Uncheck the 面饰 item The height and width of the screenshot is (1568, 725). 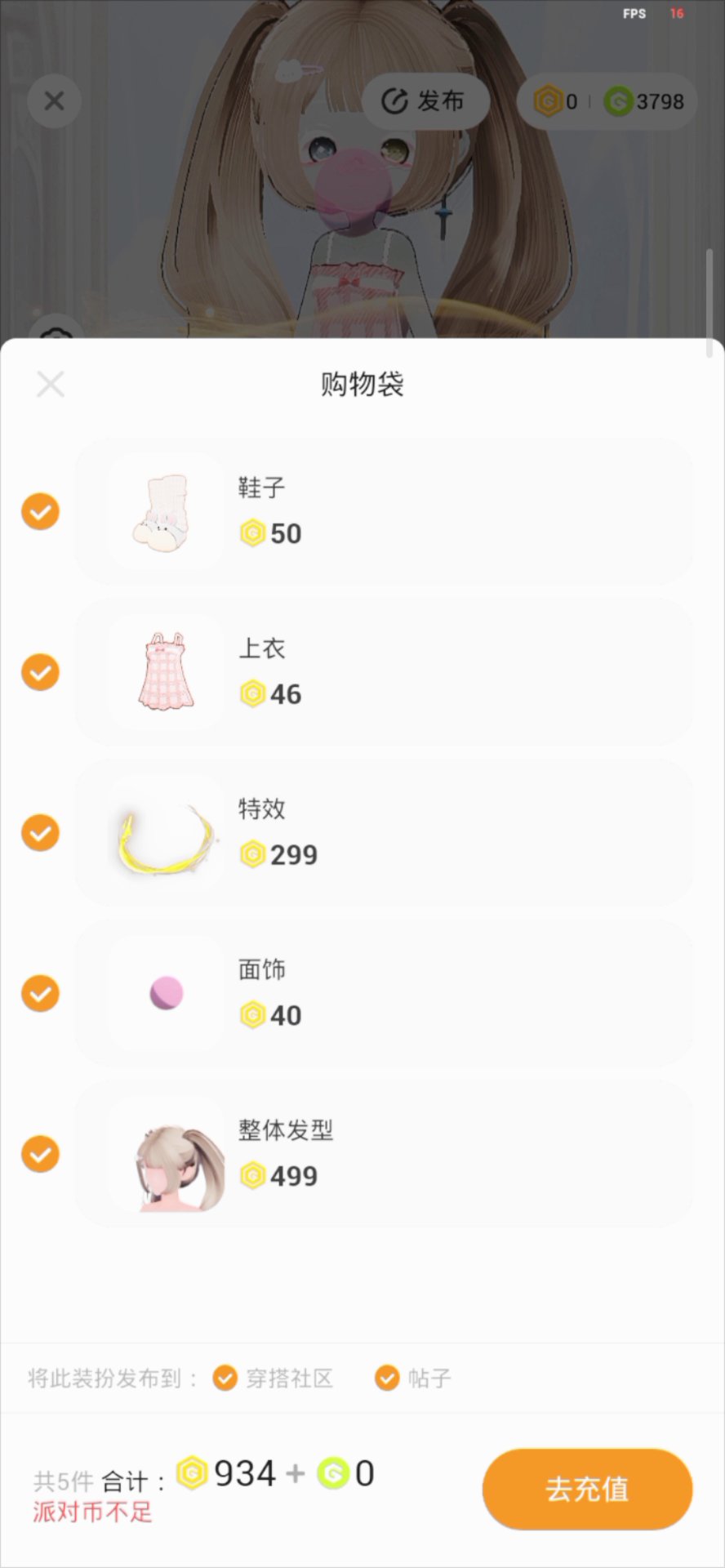click(x=40, y=993)
